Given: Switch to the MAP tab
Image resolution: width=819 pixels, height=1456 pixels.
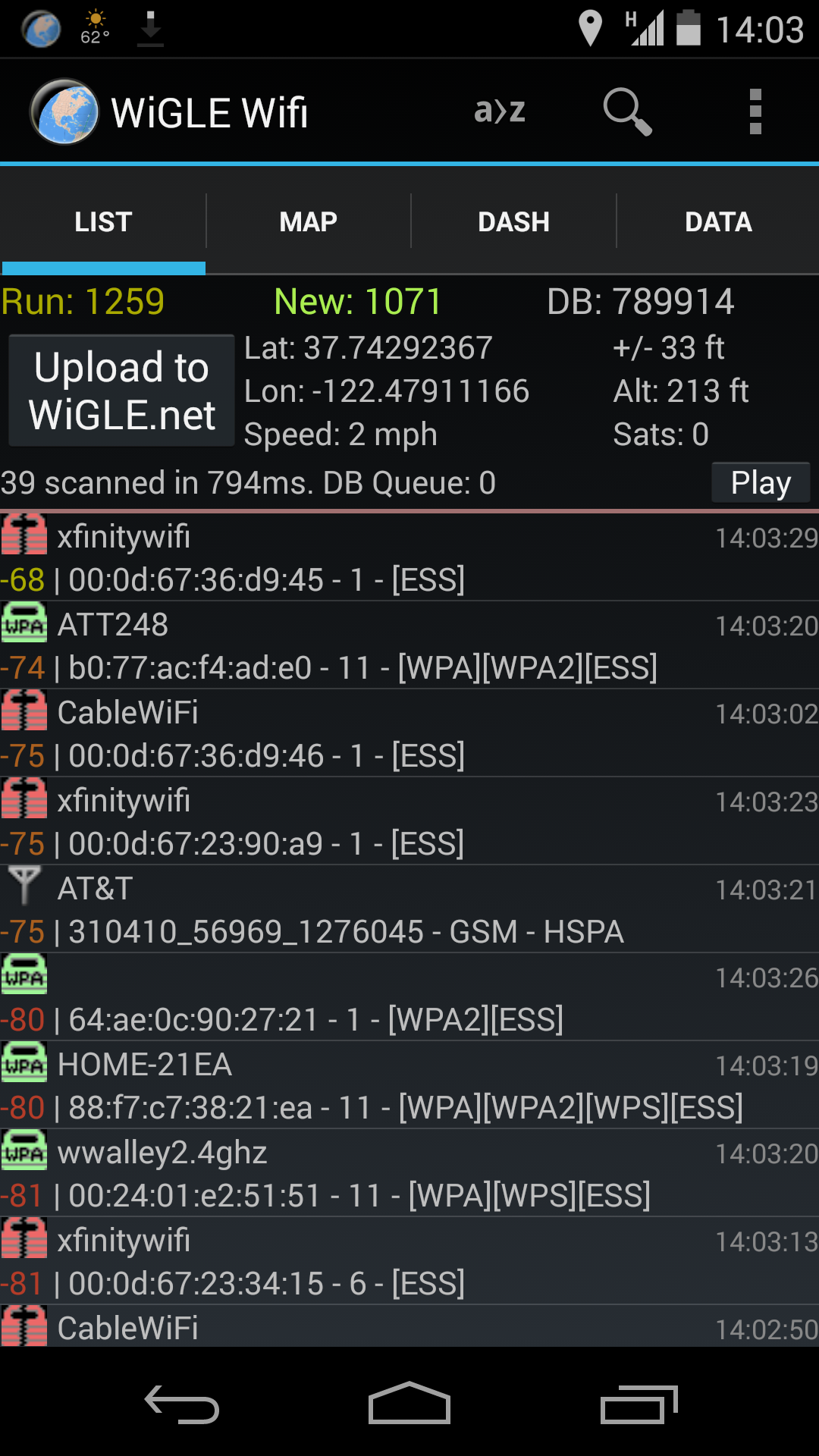Looking at the screenshot, I should coord(308,221).
